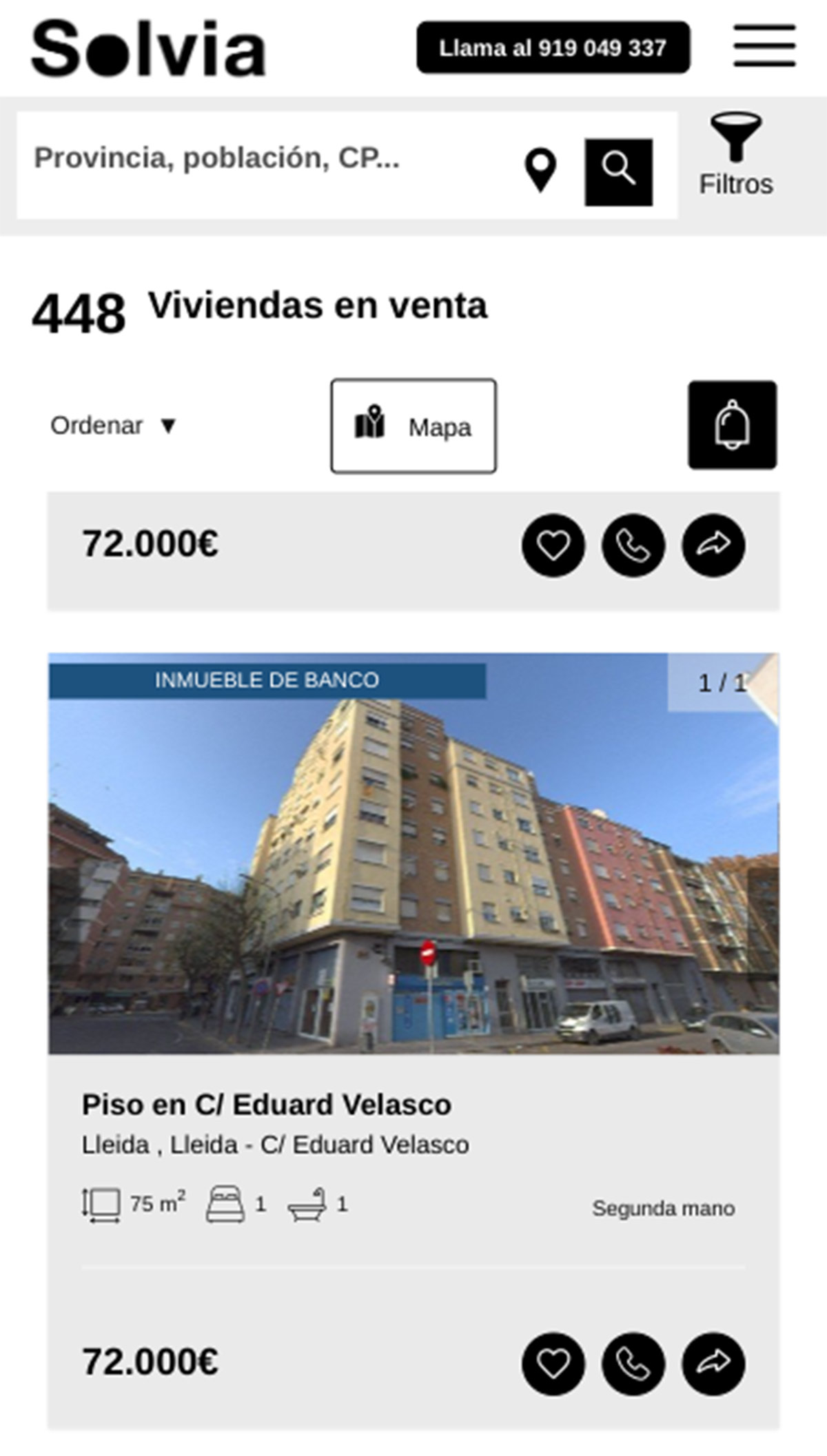Open the Ordenar sort dropdown

coord(112,425)
